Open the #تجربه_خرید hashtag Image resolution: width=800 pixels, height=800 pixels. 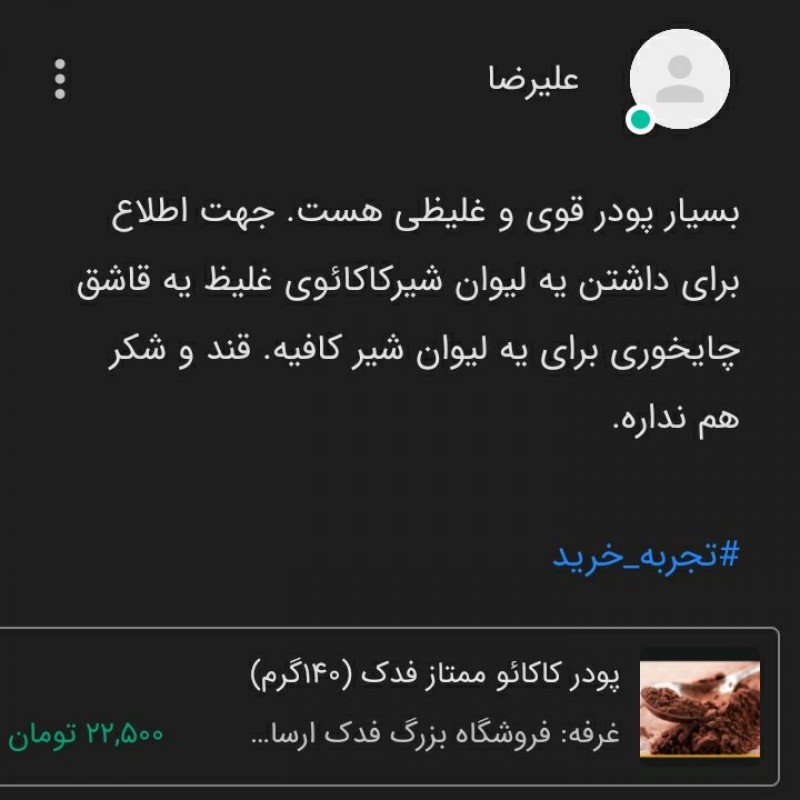click(645, 554)
